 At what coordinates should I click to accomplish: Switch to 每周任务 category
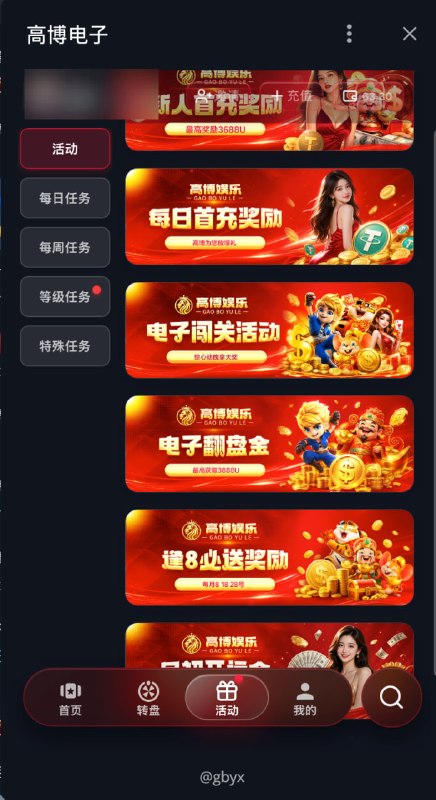[65, 247]
